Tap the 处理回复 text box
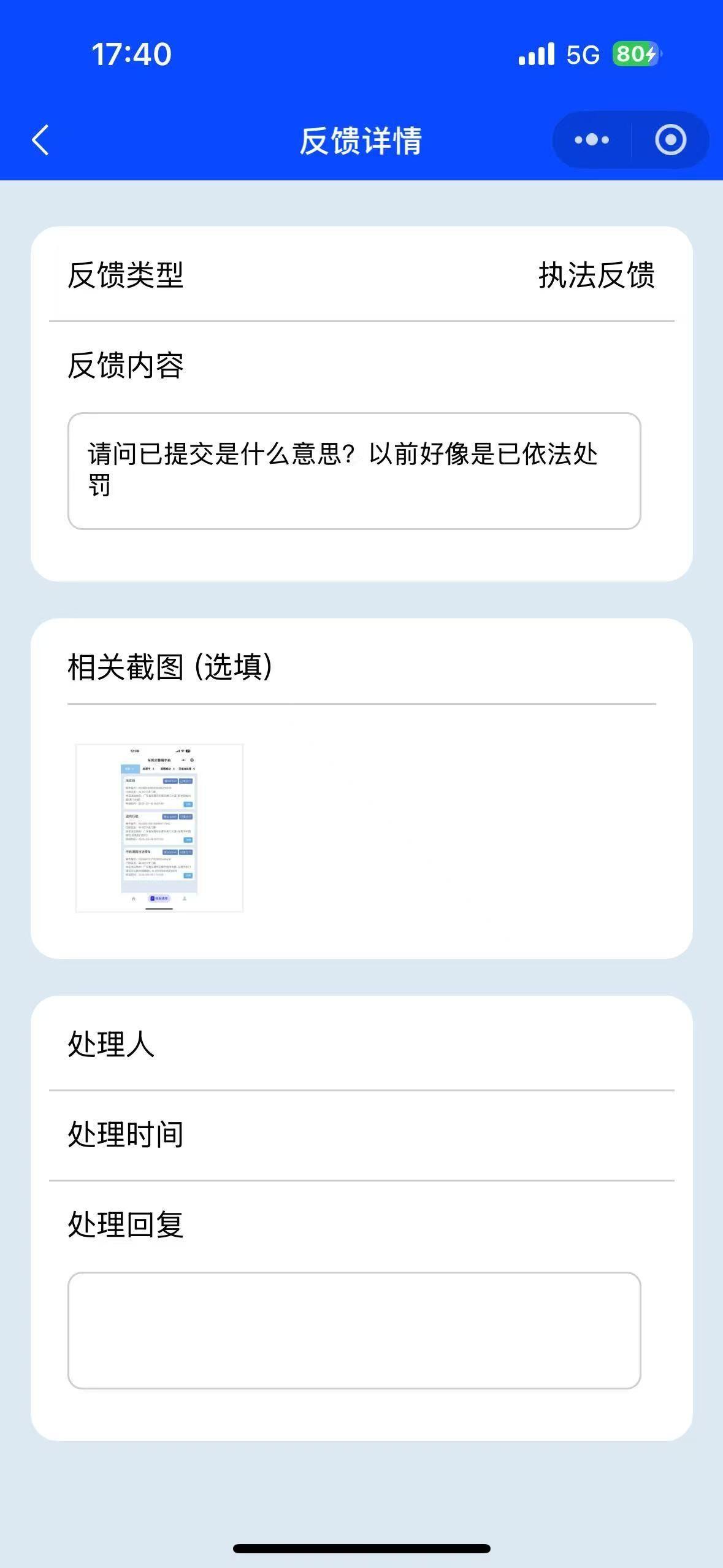Viewport: 723px width, 1568px height. point(354,1330)
